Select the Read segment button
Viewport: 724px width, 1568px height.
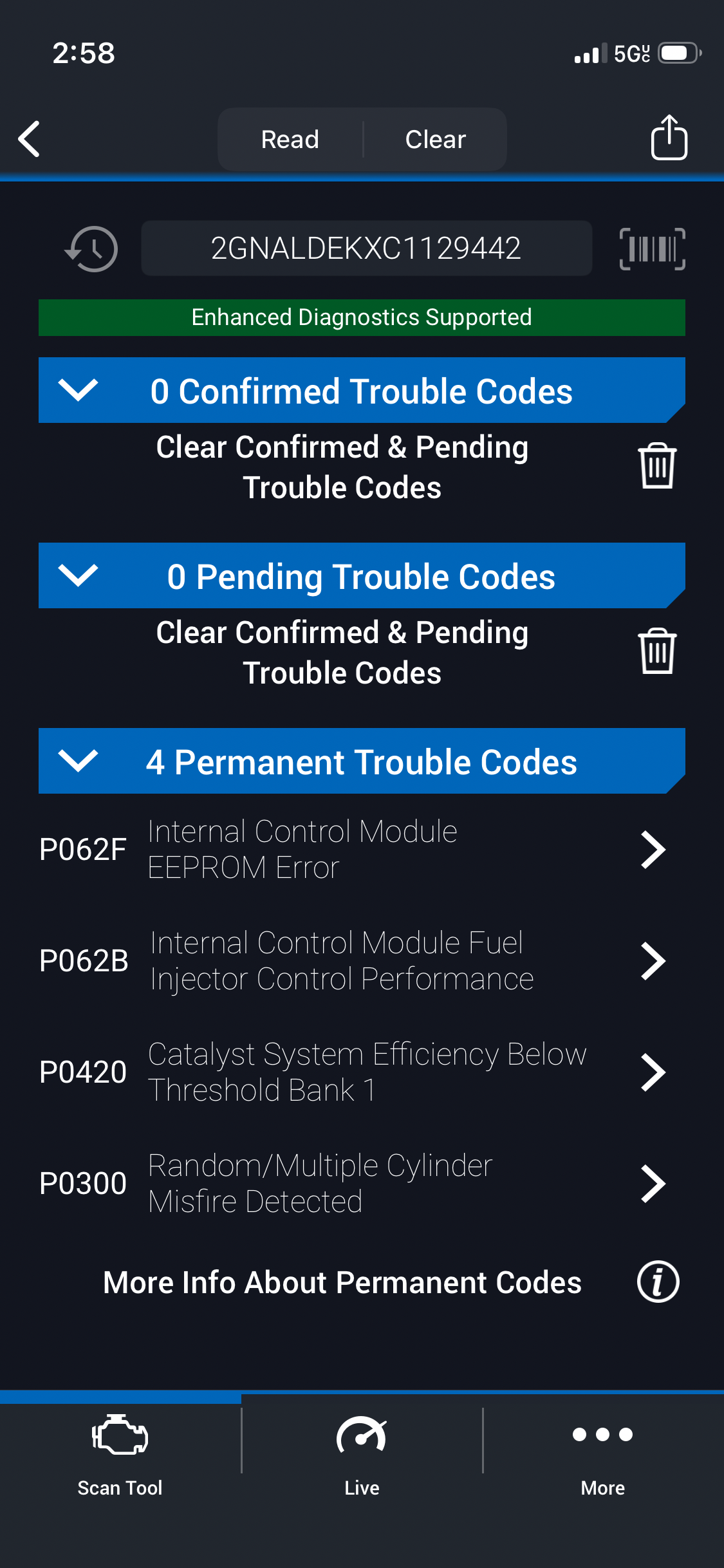290,139
